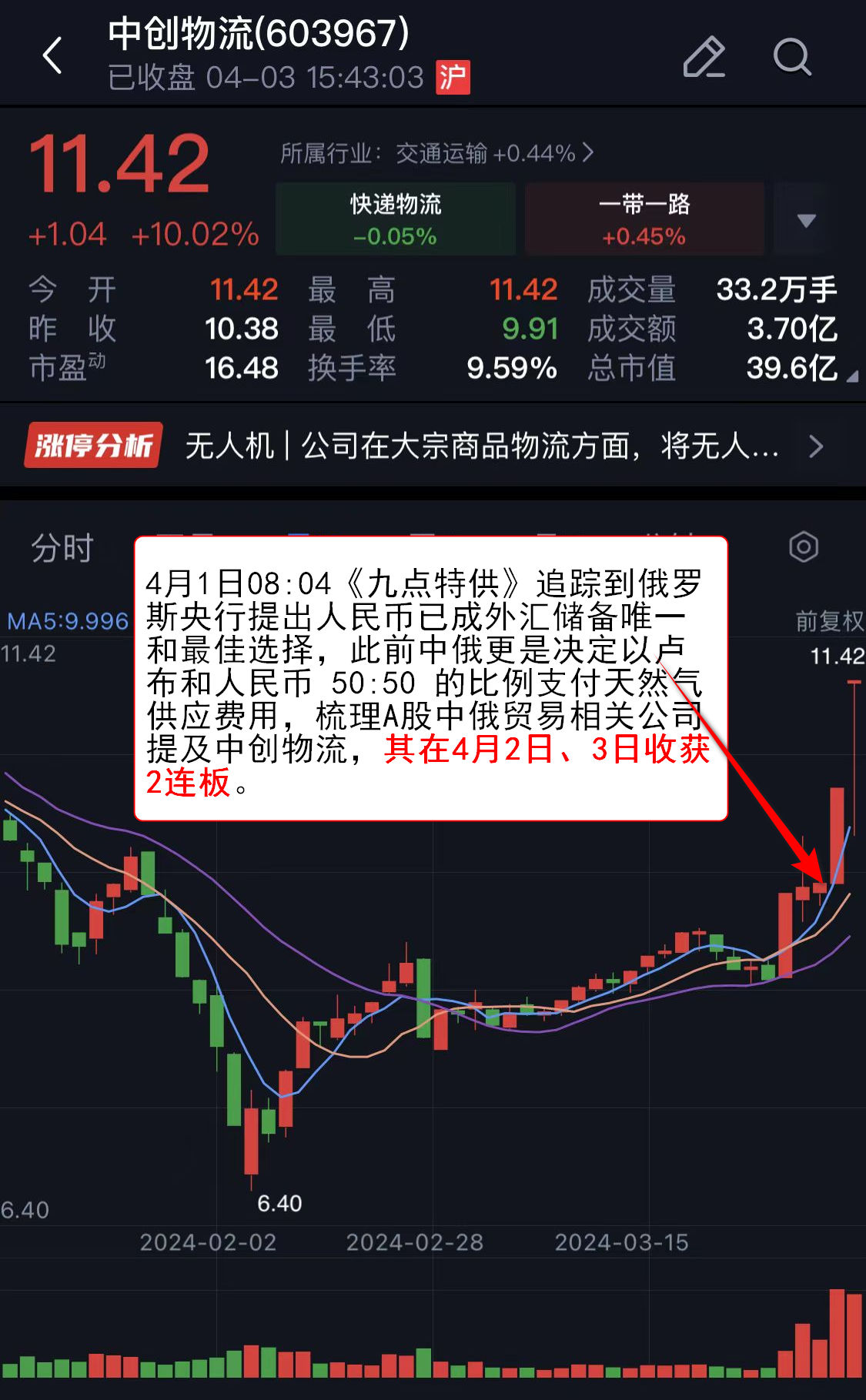Switch to the 分时 chart tab
The image size is (866, 1400).
[62, 548]
